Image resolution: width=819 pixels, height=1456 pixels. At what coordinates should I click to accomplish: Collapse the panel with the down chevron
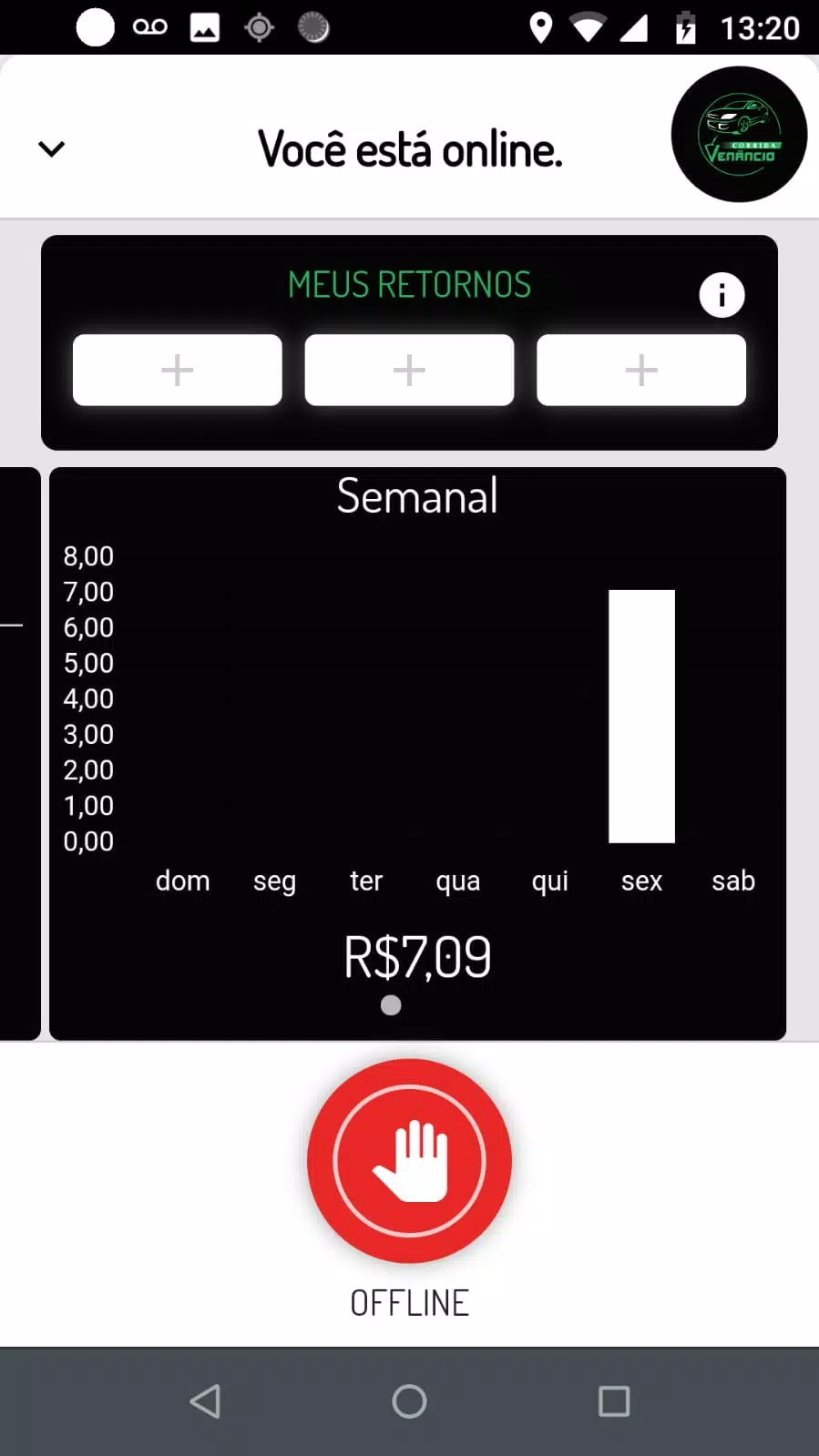pos(52,148)
